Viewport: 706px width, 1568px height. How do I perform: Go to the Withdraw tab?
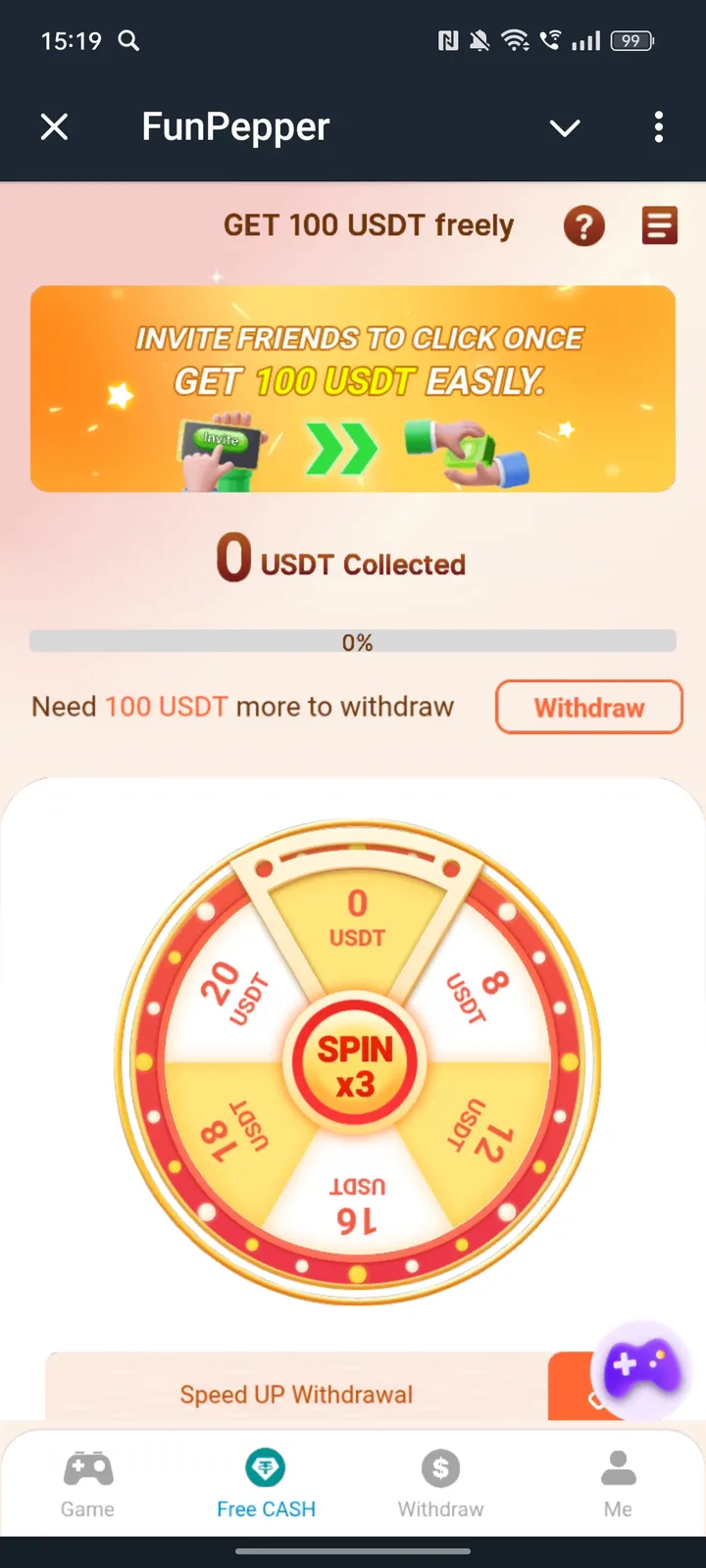coord(440,1484)
